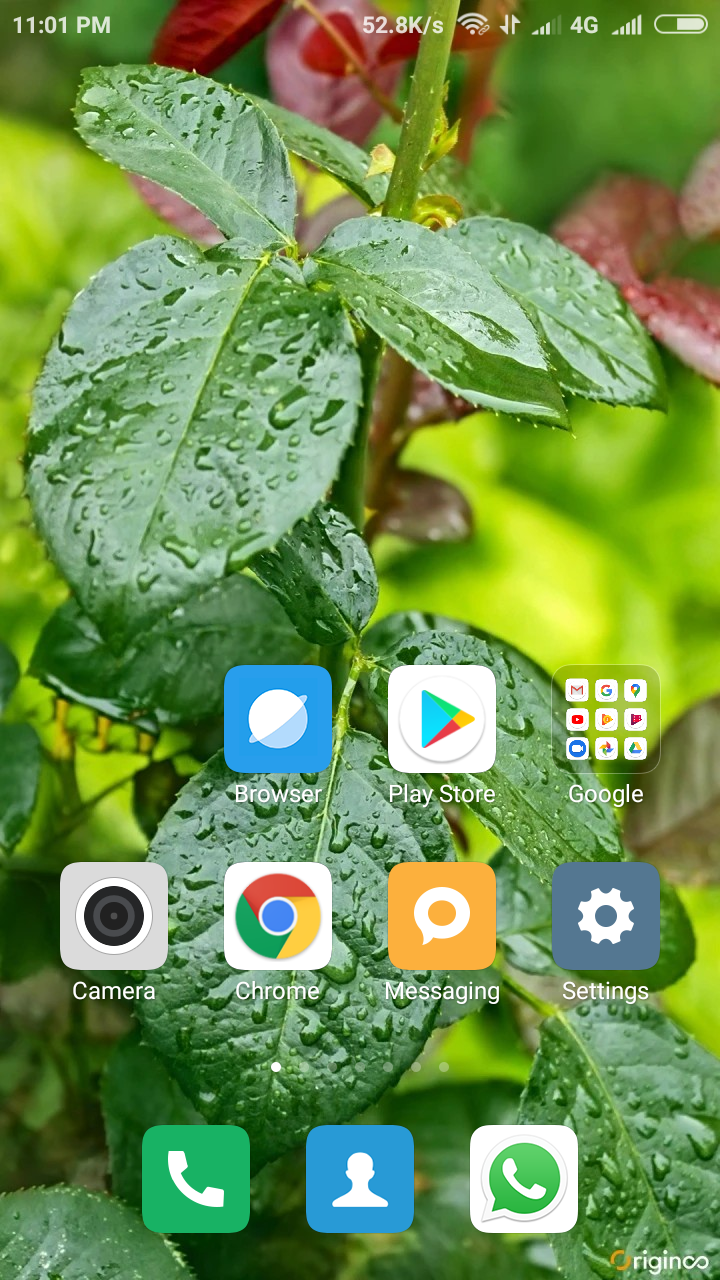Open the Camera app
This screenshot has width=720, height=1280.
coord(113,916)
